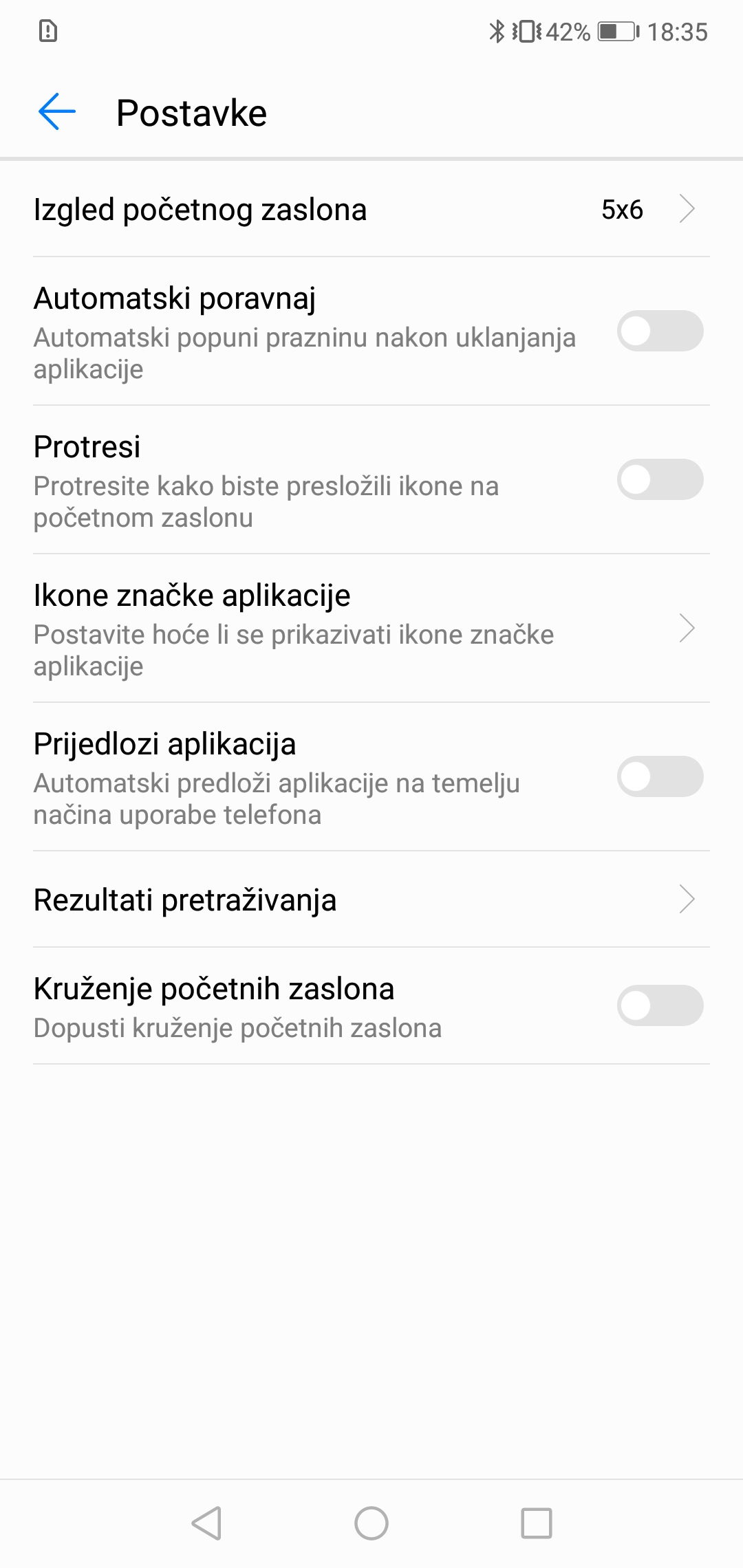Go back using the blue arrow
Image resolution: width=743 pixels, height=1568 pixels.
pyautogui.click(x=56, y=111)
